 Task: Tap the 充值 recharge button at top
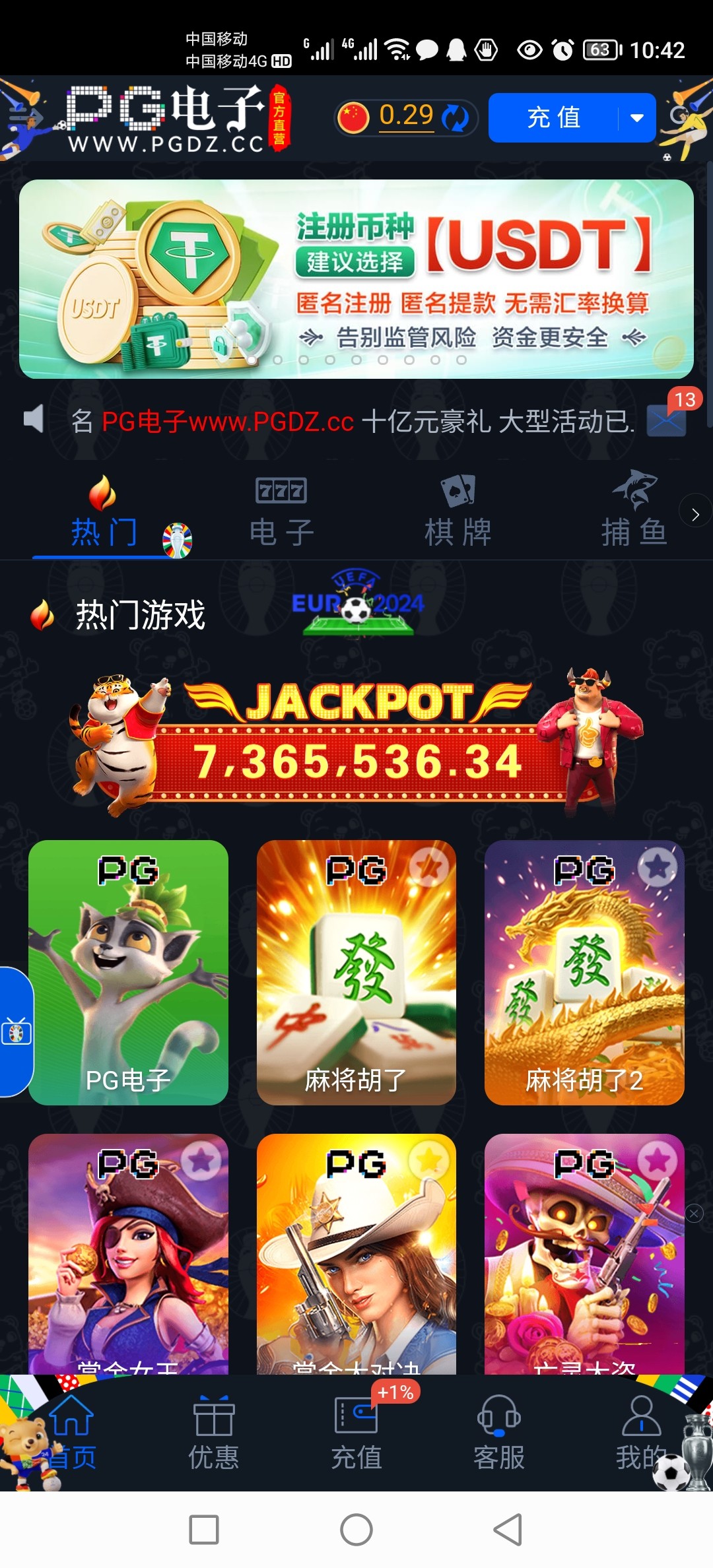(x=553, y=117)
